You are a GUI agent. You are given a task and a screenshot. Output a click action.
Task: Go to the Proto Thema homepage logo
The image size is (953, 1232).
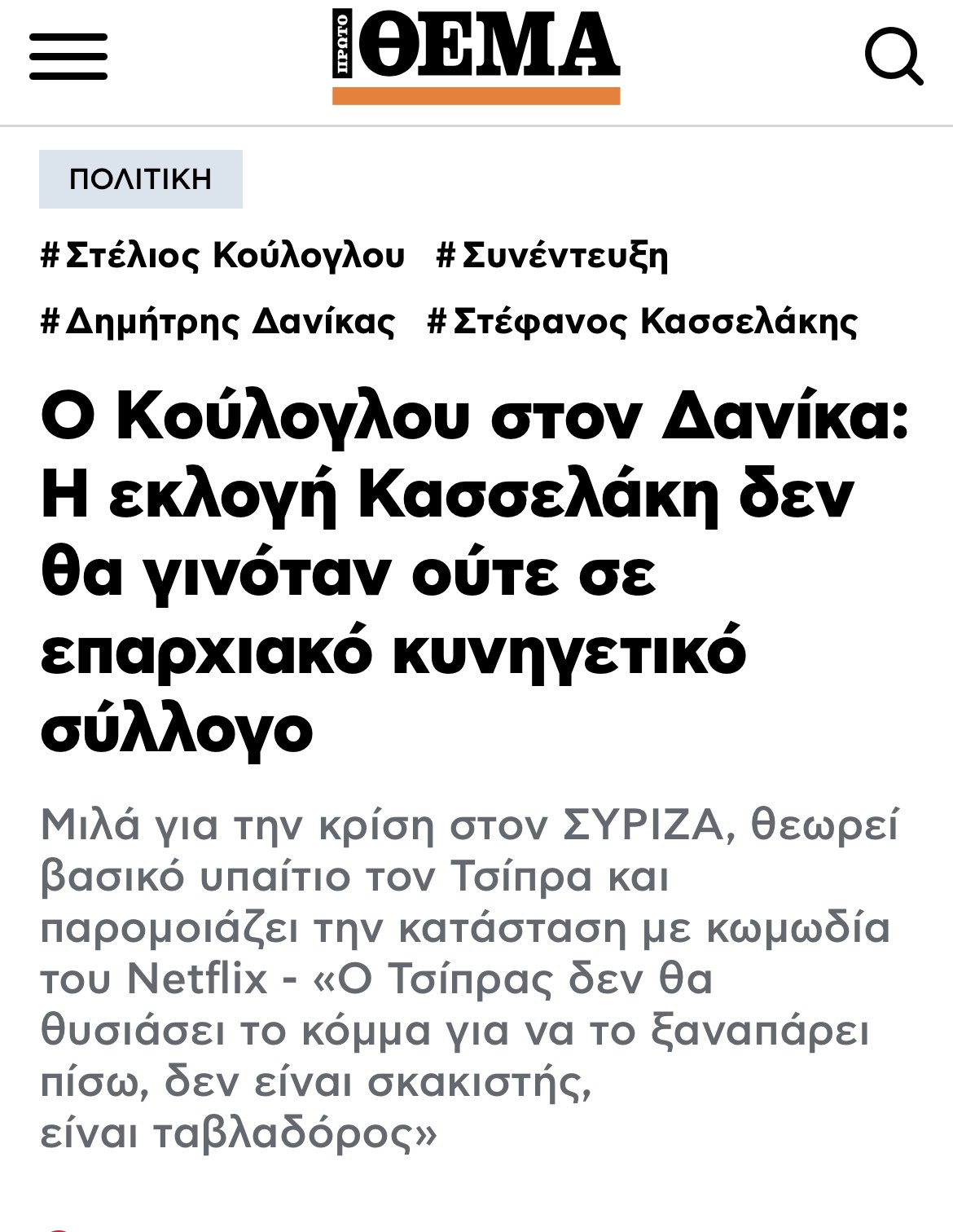[x=476, y=55]
